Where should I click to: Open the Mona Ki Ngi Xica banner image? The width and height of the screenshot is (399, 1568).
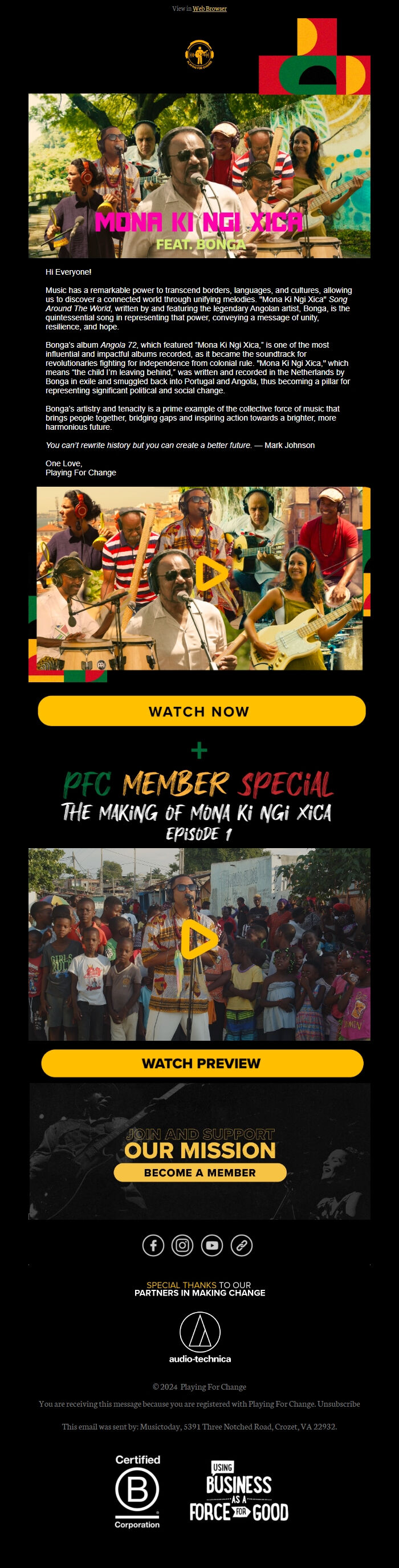(199, 176)
